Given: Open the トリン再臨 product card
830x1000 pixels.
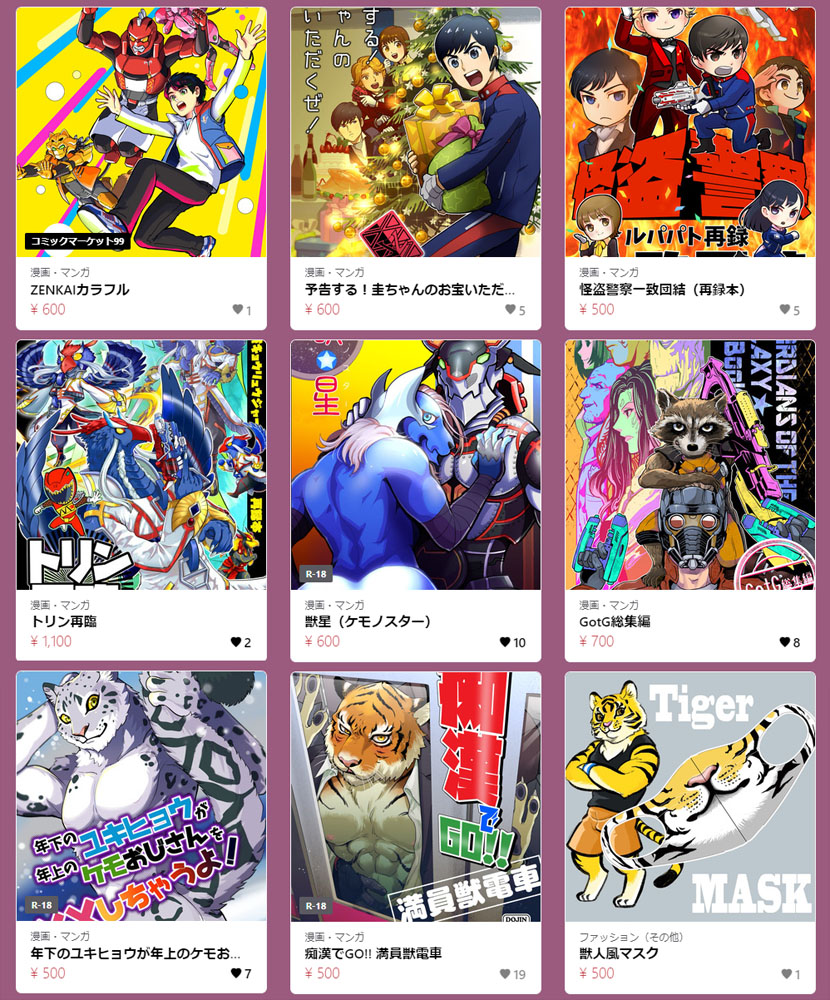Looking at the screenshot, I should pyautogui.click(x=141, y=465).
